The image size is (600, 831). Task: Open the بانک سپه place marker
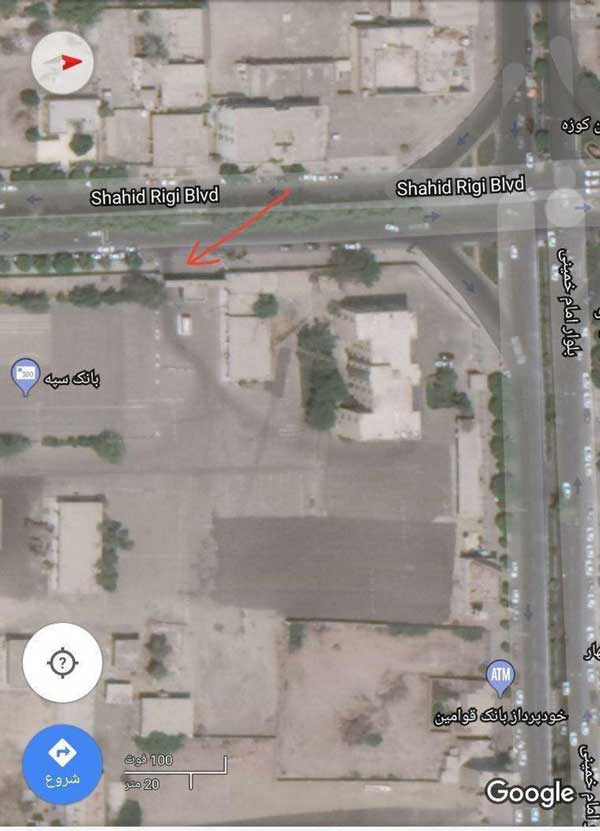coord(22,376)
